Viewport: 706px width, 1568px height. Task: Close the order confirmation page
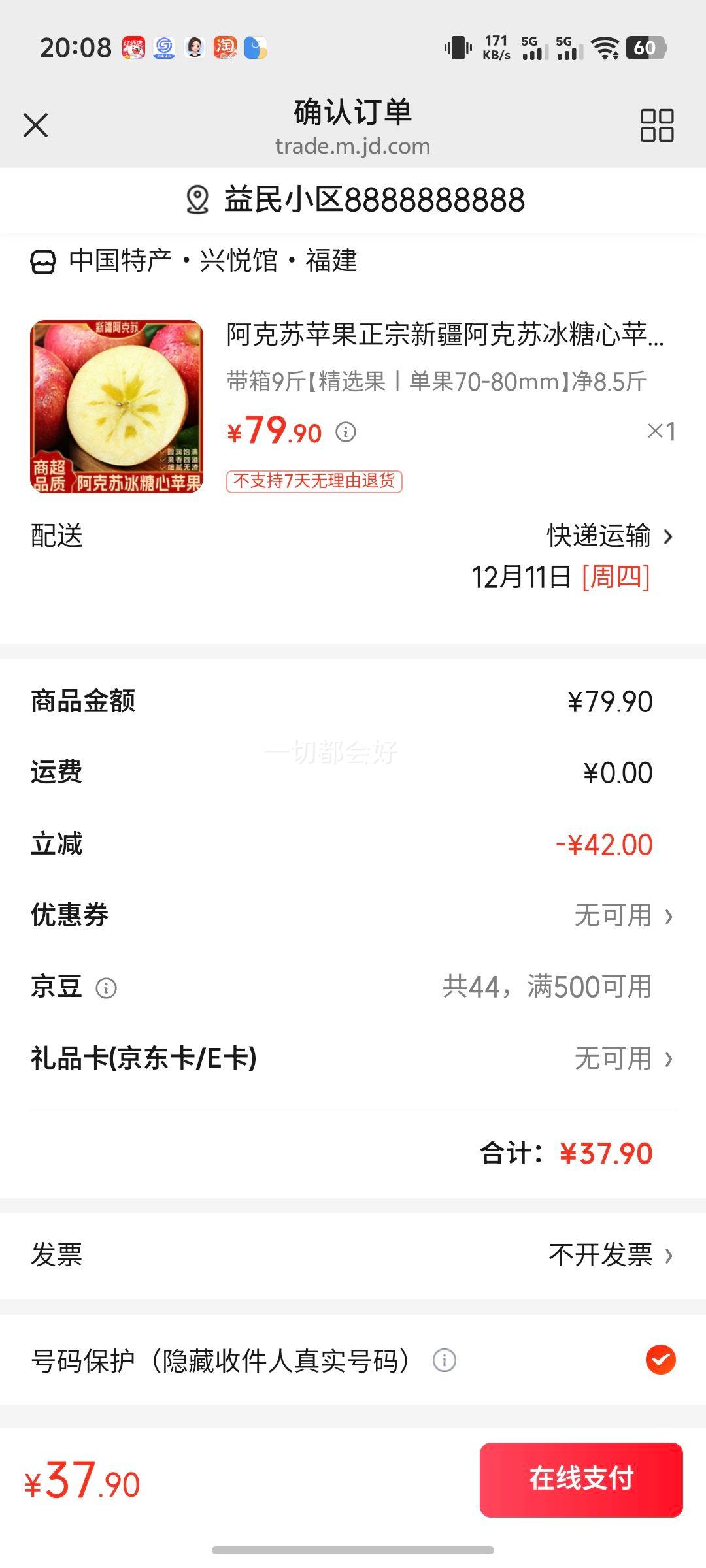coord(36,125)
